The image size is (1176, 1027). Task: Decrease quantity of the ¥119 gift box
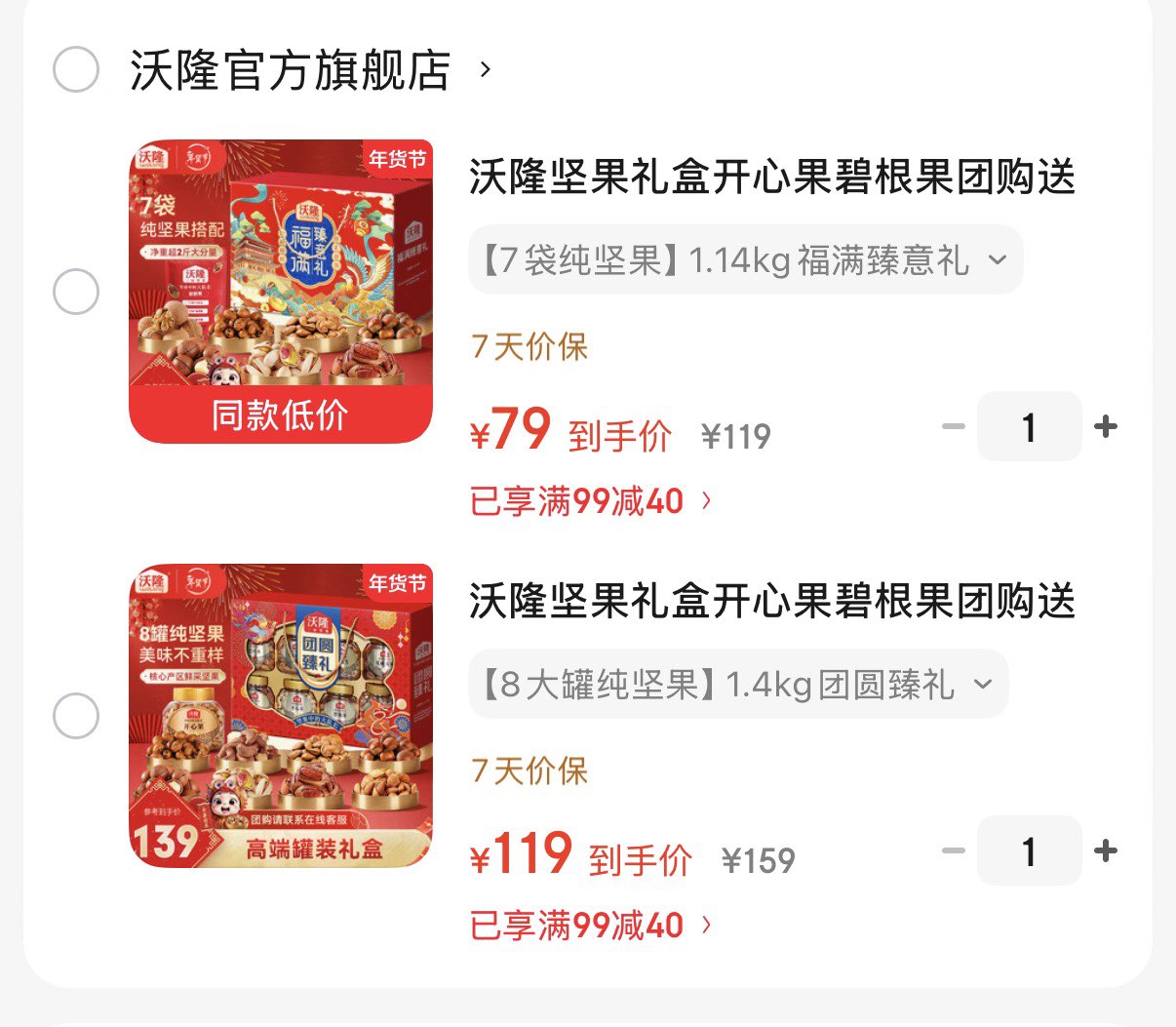954,851
